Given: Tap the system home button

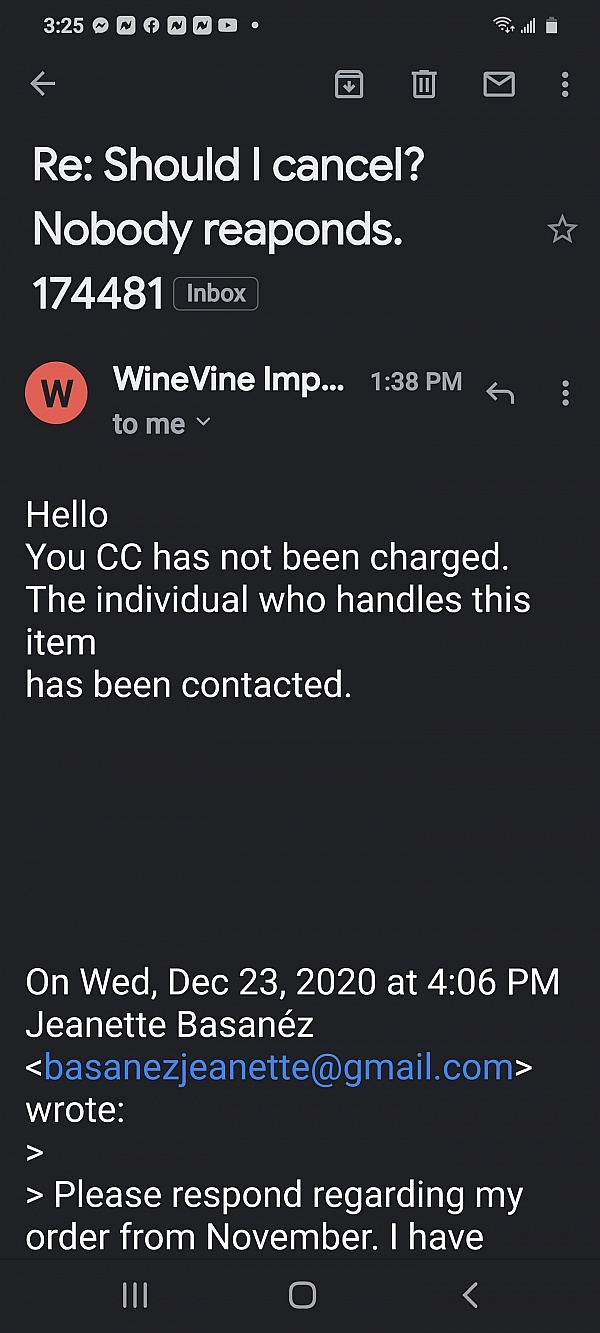Looking at the screenshot, I should pyautogui.click(x=302, y=1295).
